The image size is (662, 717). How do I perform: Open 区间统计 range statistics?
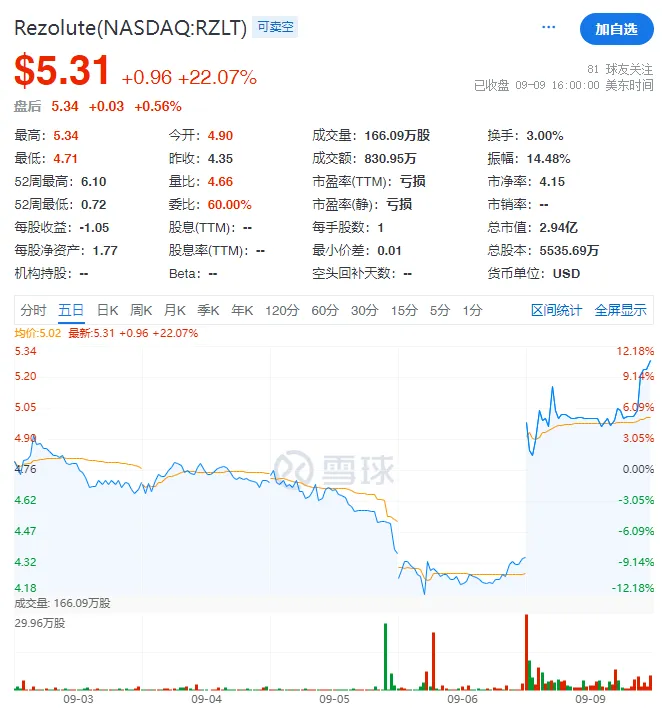coord(556,310)
